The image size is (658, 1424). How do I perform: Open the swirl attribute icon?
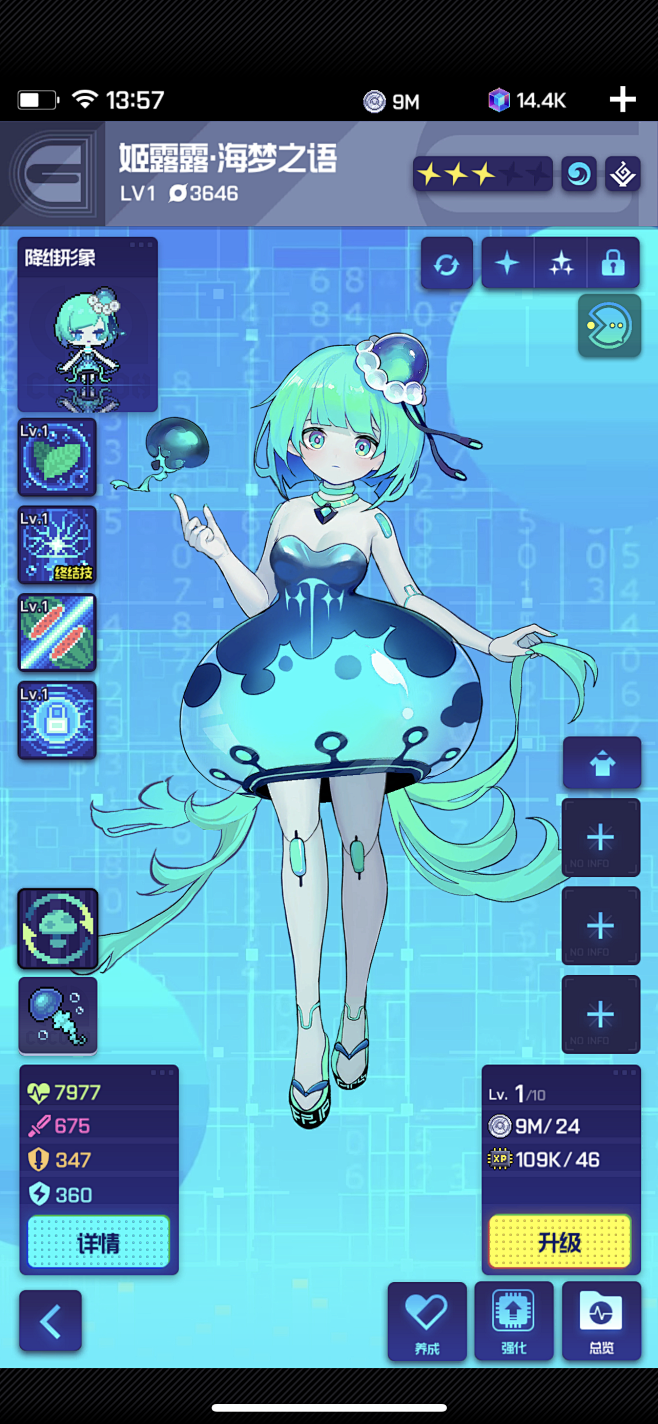pyautogui.click(x=578, y=174)
